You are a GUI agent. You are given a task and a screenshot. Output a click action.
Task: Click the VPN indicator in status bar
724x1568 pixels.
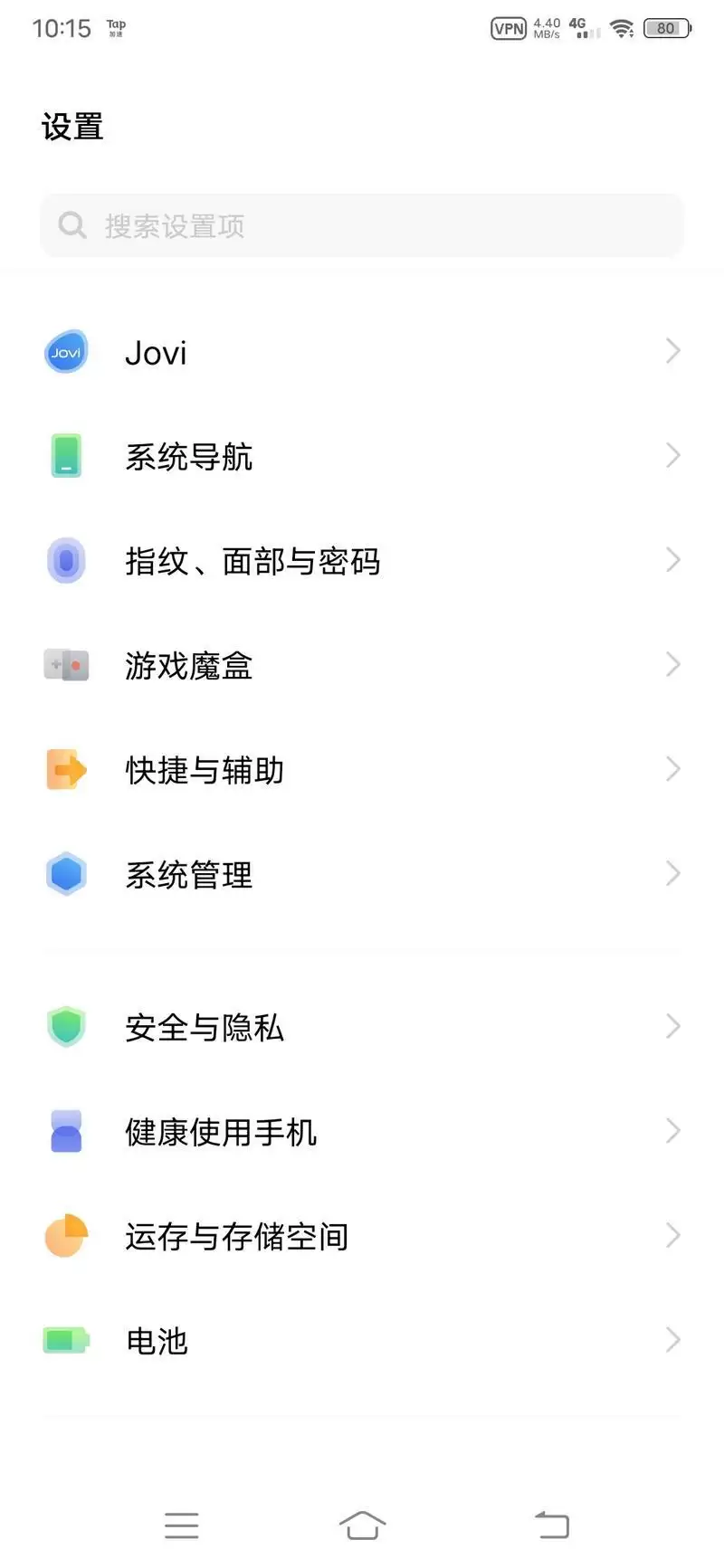(x=509, y=28)
